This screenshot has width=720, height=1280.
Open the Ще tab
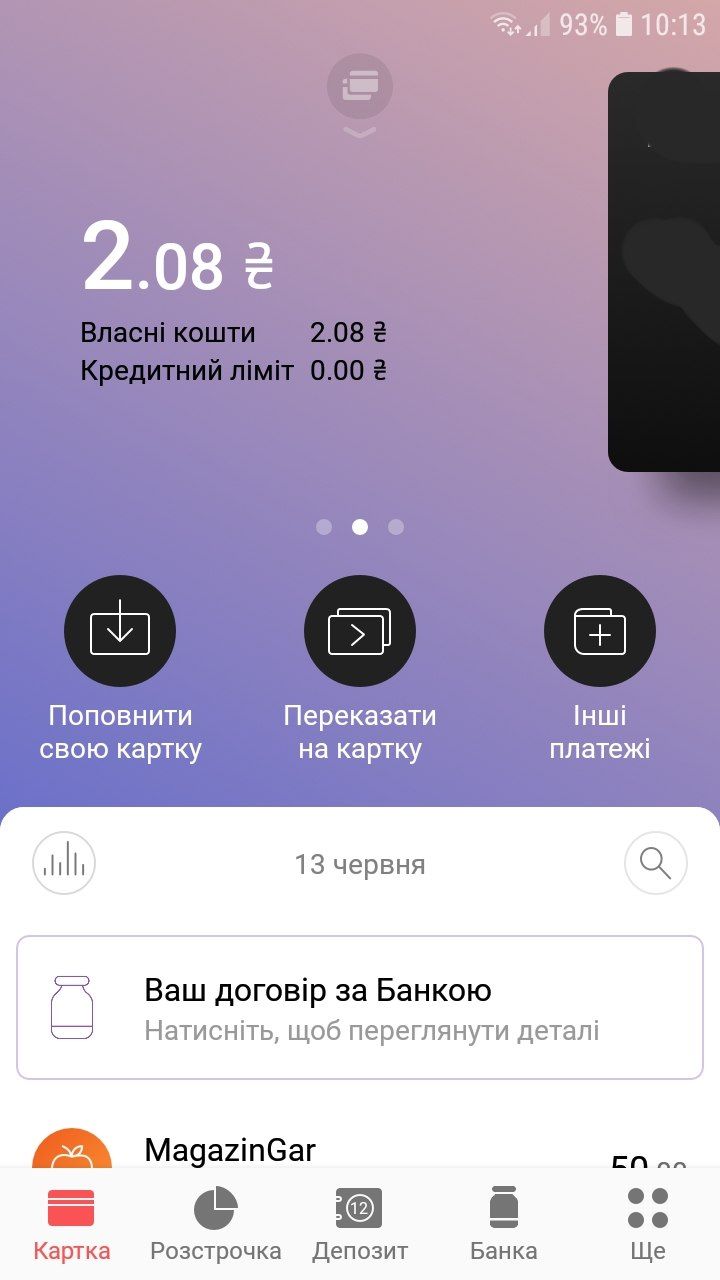pos(648,1223)
